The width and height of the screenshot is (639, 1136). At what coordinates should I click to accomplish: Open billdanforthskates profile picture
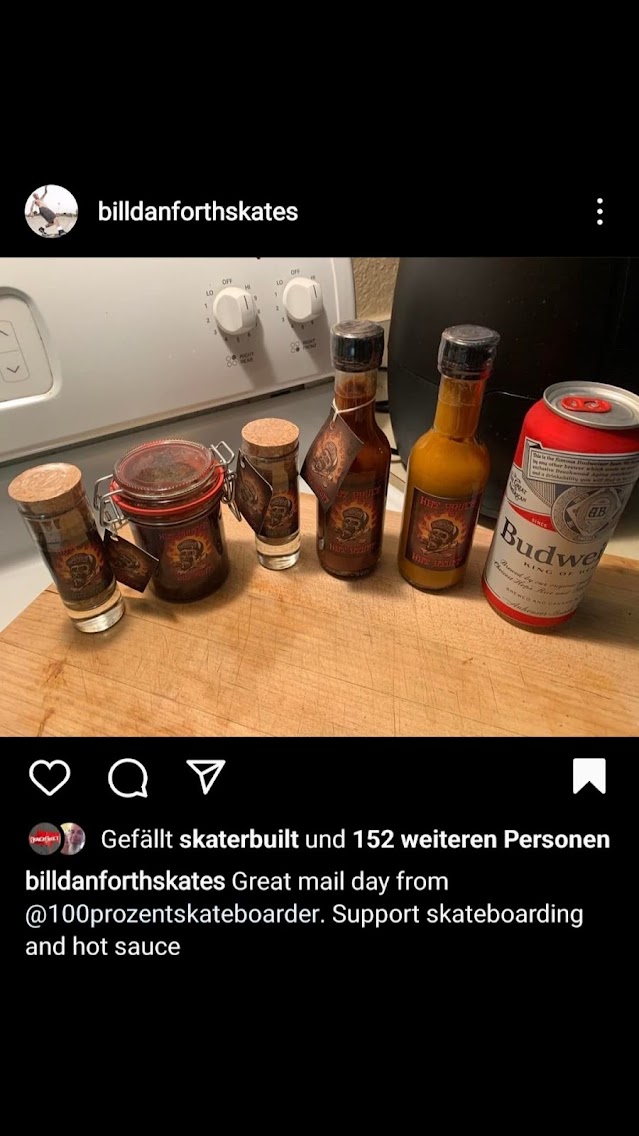click(x=51, y=211)
